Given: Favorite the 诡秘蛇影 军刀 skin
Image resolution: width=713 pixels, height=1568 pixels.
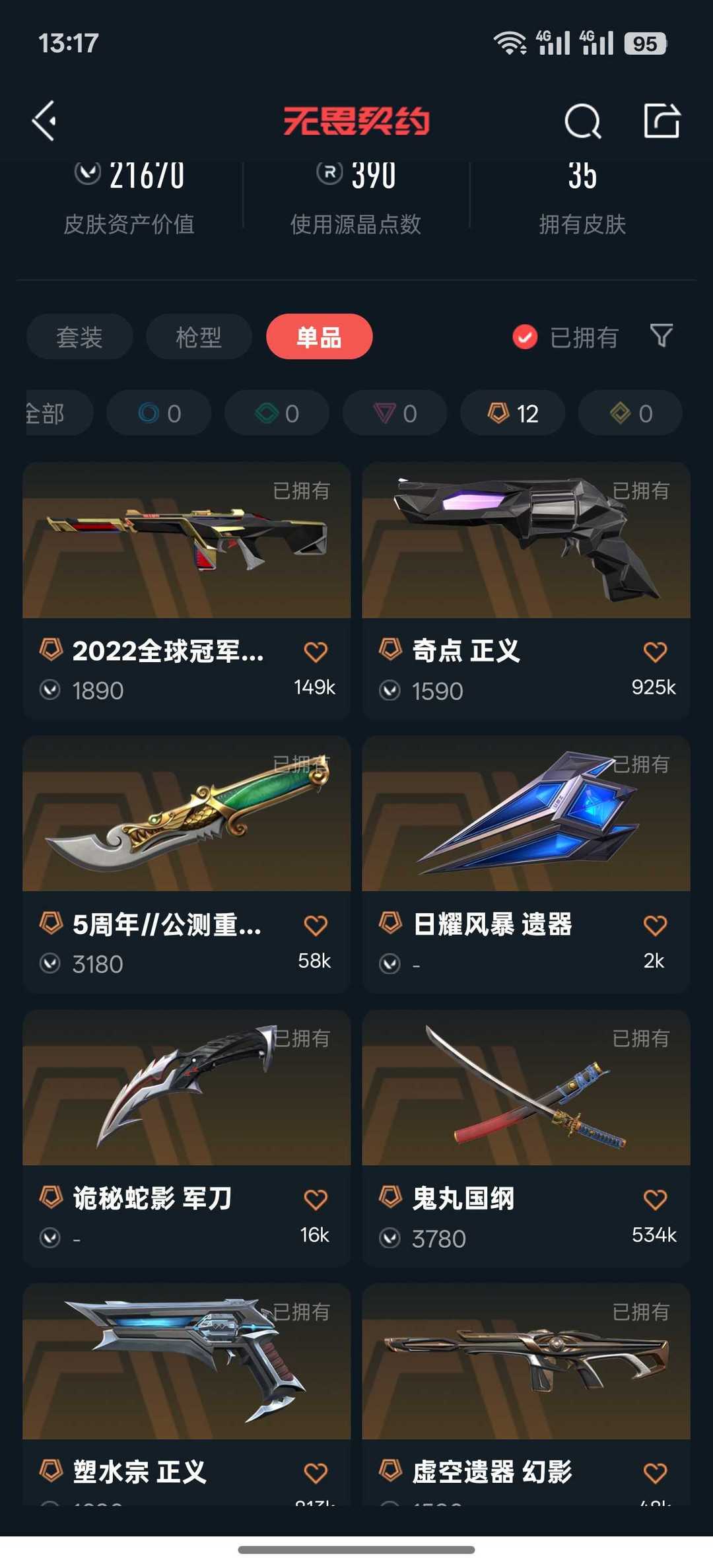Looking at the screenshot, I should (316, 1200).
